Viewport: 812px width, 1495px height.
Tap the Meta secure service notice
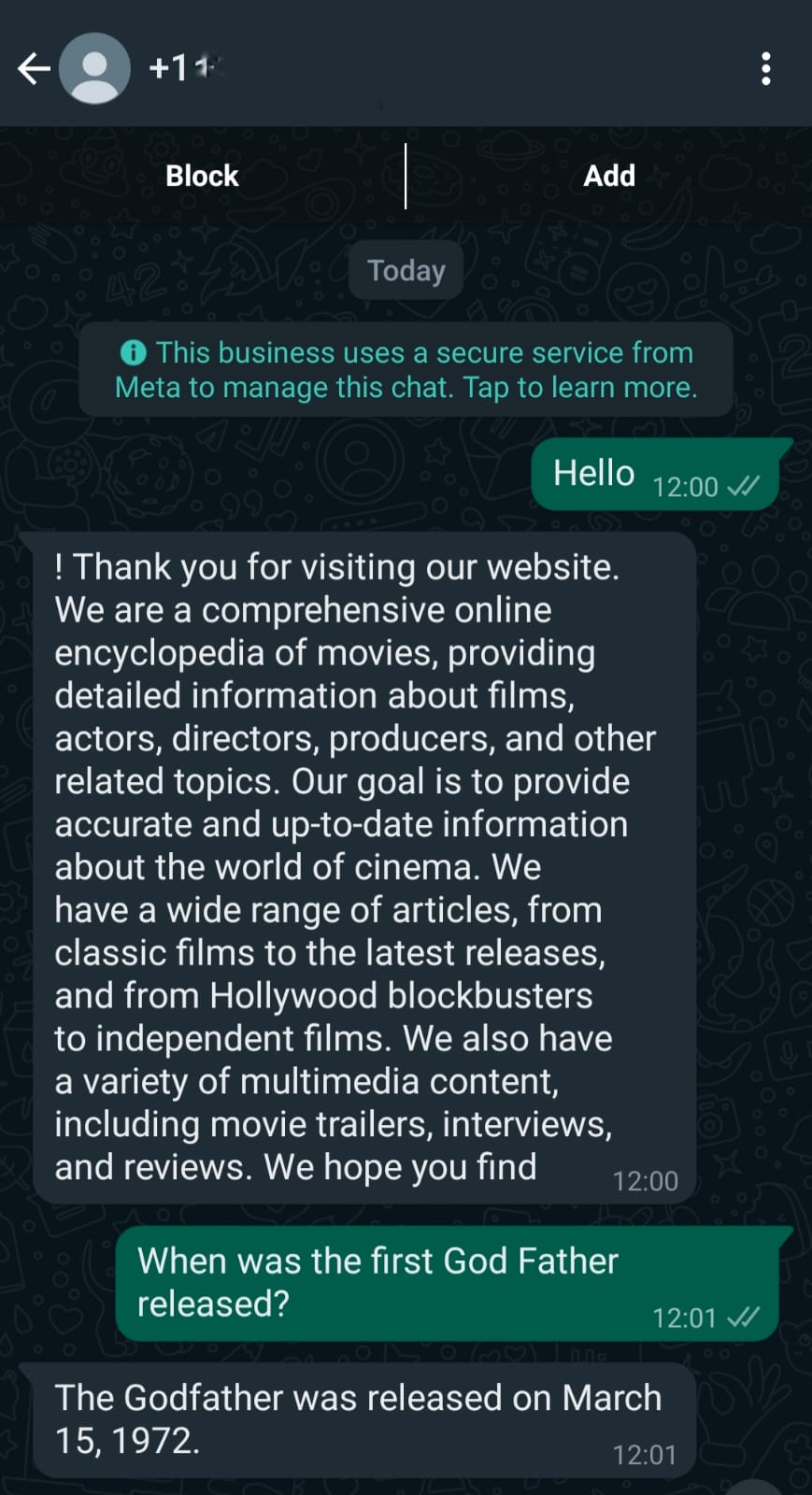pos(406,370)
